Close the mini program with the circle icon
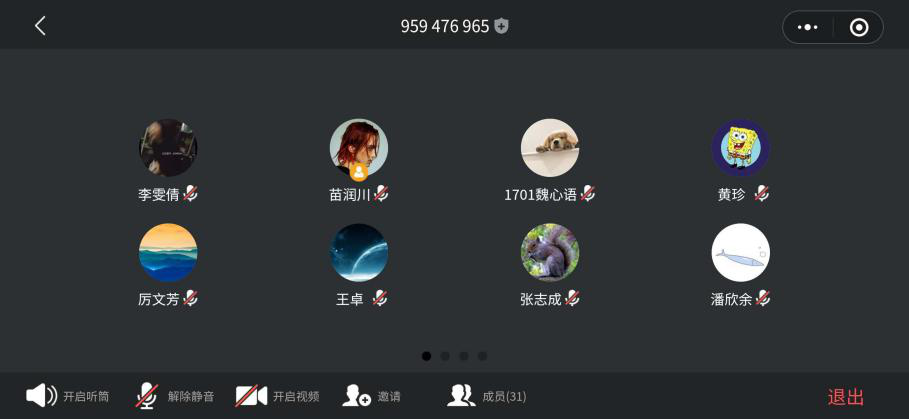Screen dimensions: 909x419 [x=858, y=27]
